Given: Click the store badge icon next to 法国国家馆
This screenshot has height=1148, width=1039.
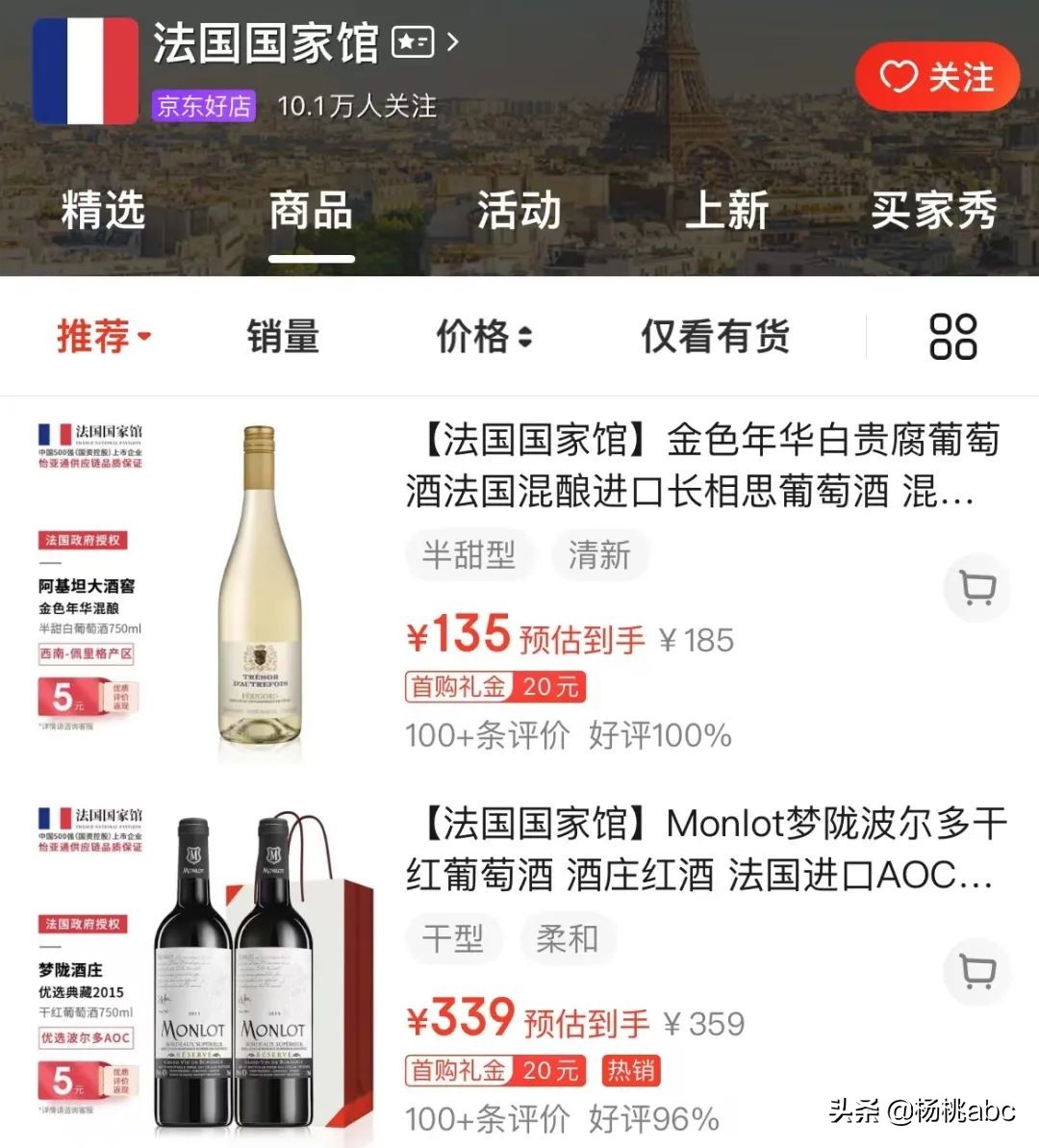Looking at the screenshot, I should coord(412,42).
